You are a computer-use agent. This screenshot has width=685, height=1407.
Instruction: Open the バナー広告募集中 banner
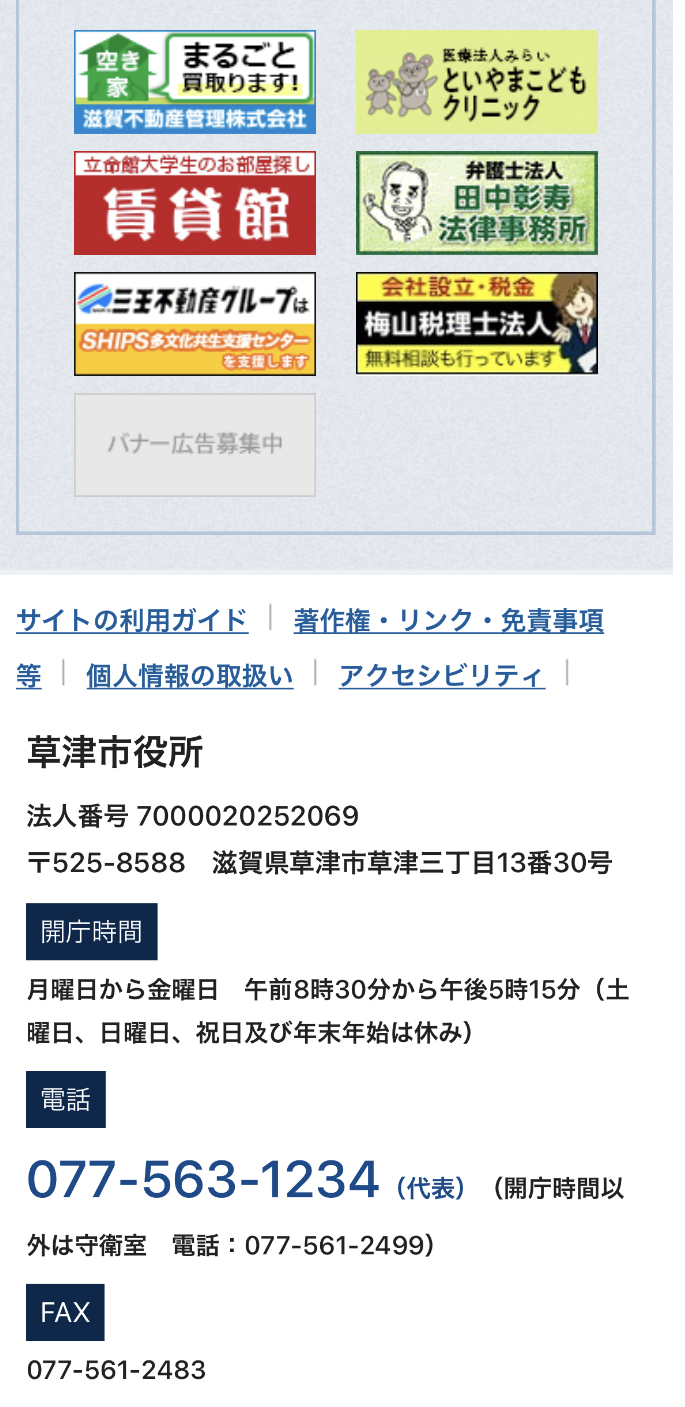[195, 445]
